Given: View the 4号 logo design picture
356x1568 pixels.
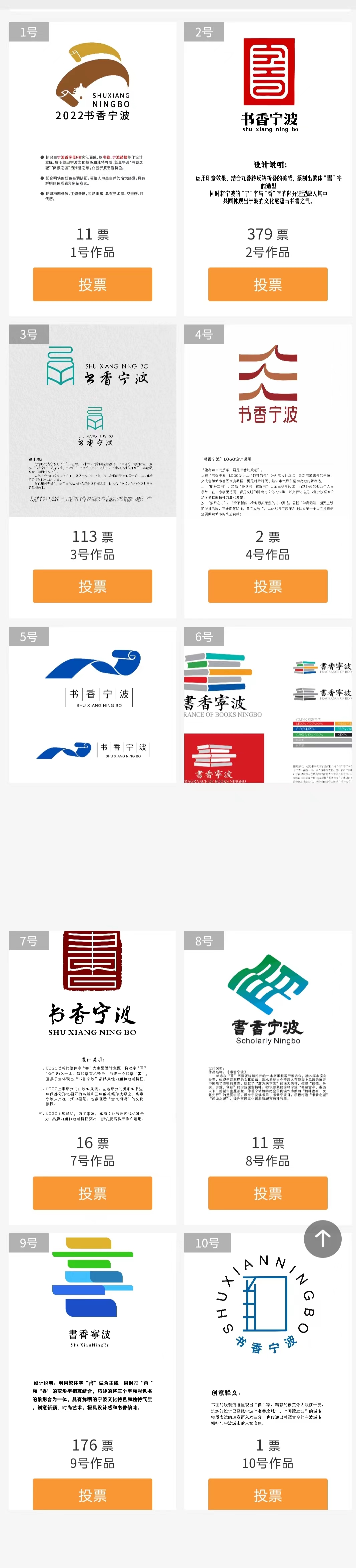Looking at the screenshot, I should pos(267,420).
